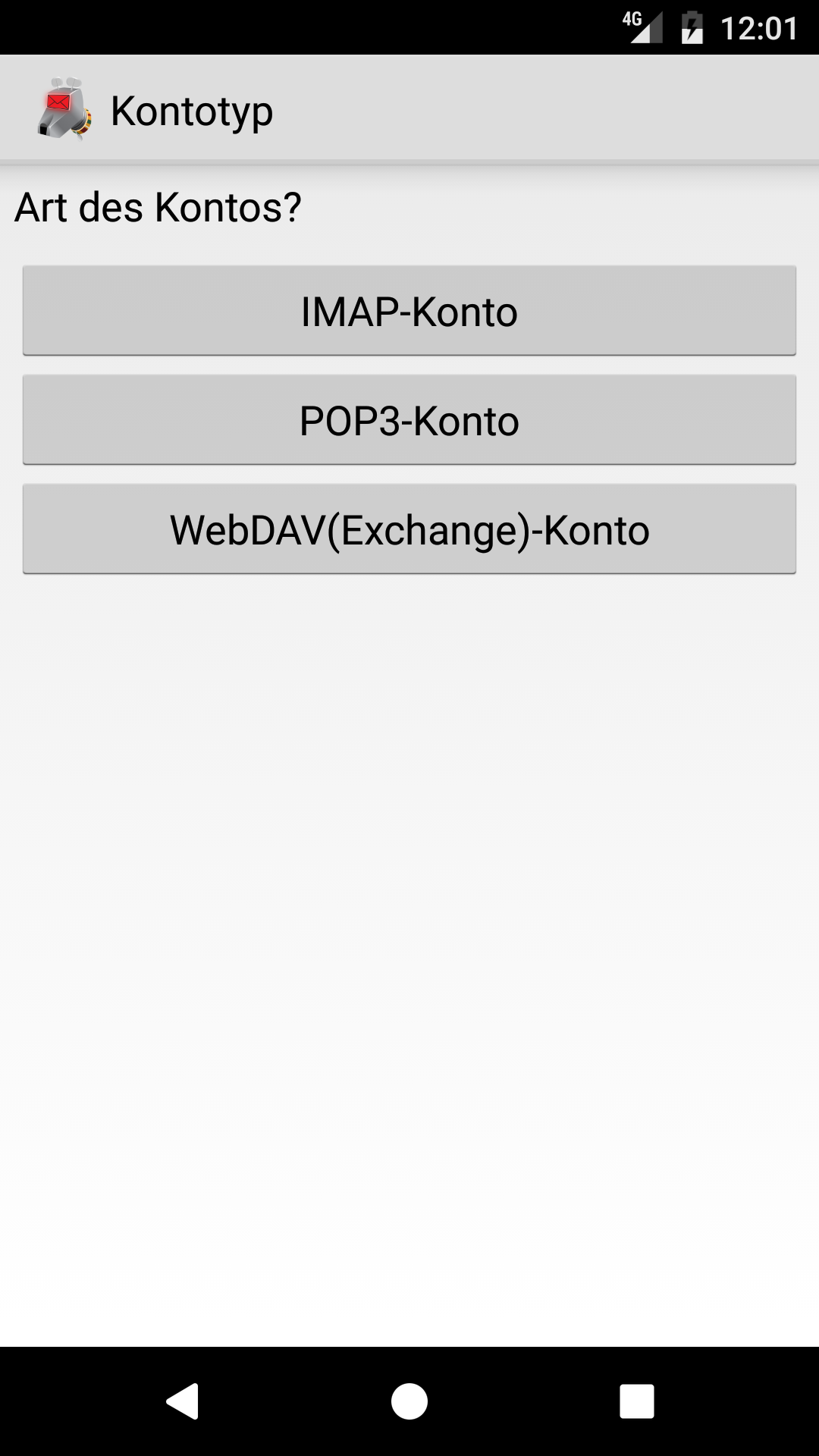The height and width of the screenshot is (1456, 819).
Task: Pick the WebDAV(Exchange)-Konto option
Action: coord(409,529)
